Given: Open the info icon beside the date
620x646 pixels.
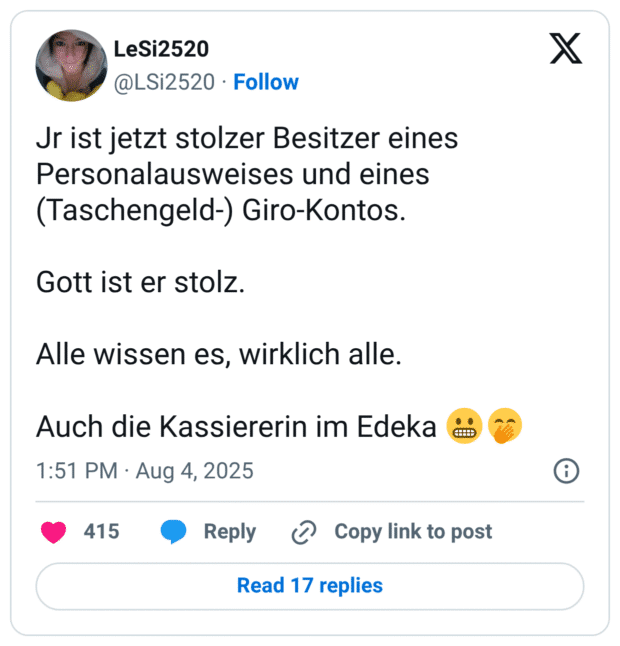Looking at the screenshot, I should pyautogui.click(x=565, y=470).
